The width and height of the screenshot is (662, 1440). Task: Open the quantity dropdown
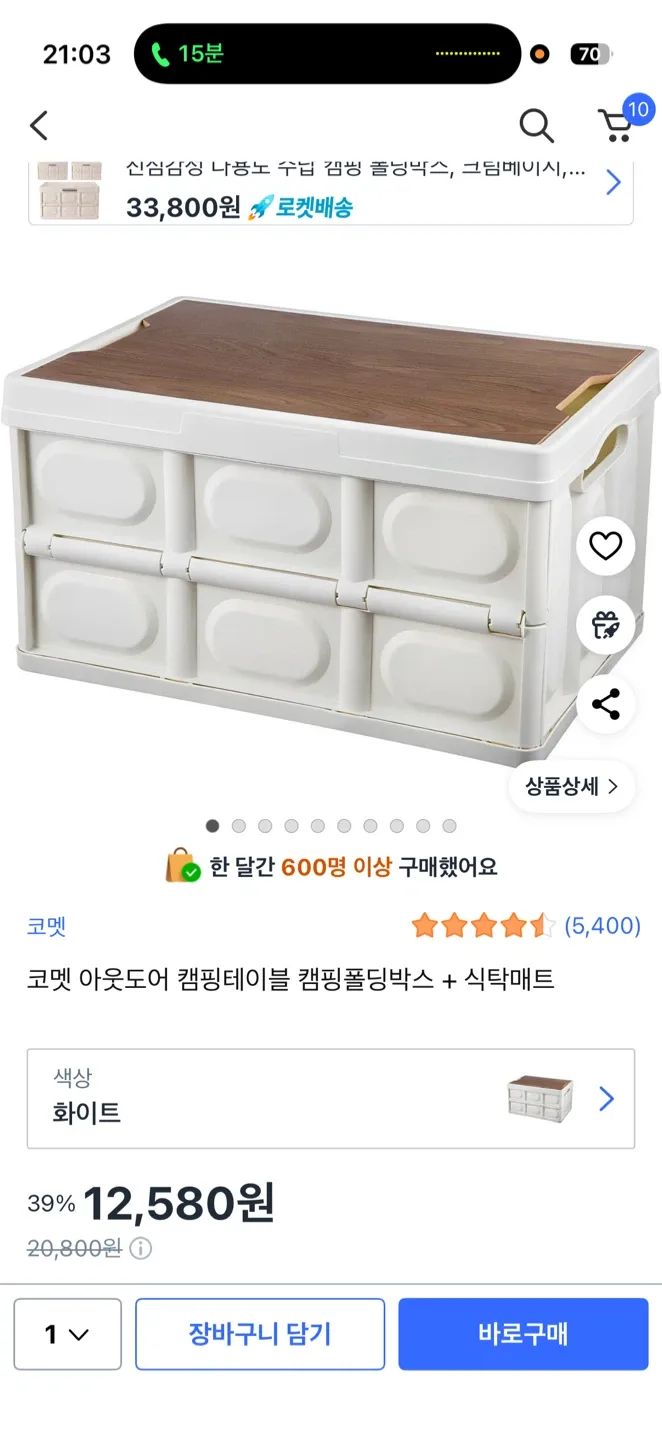click(x=67, y=1334)
